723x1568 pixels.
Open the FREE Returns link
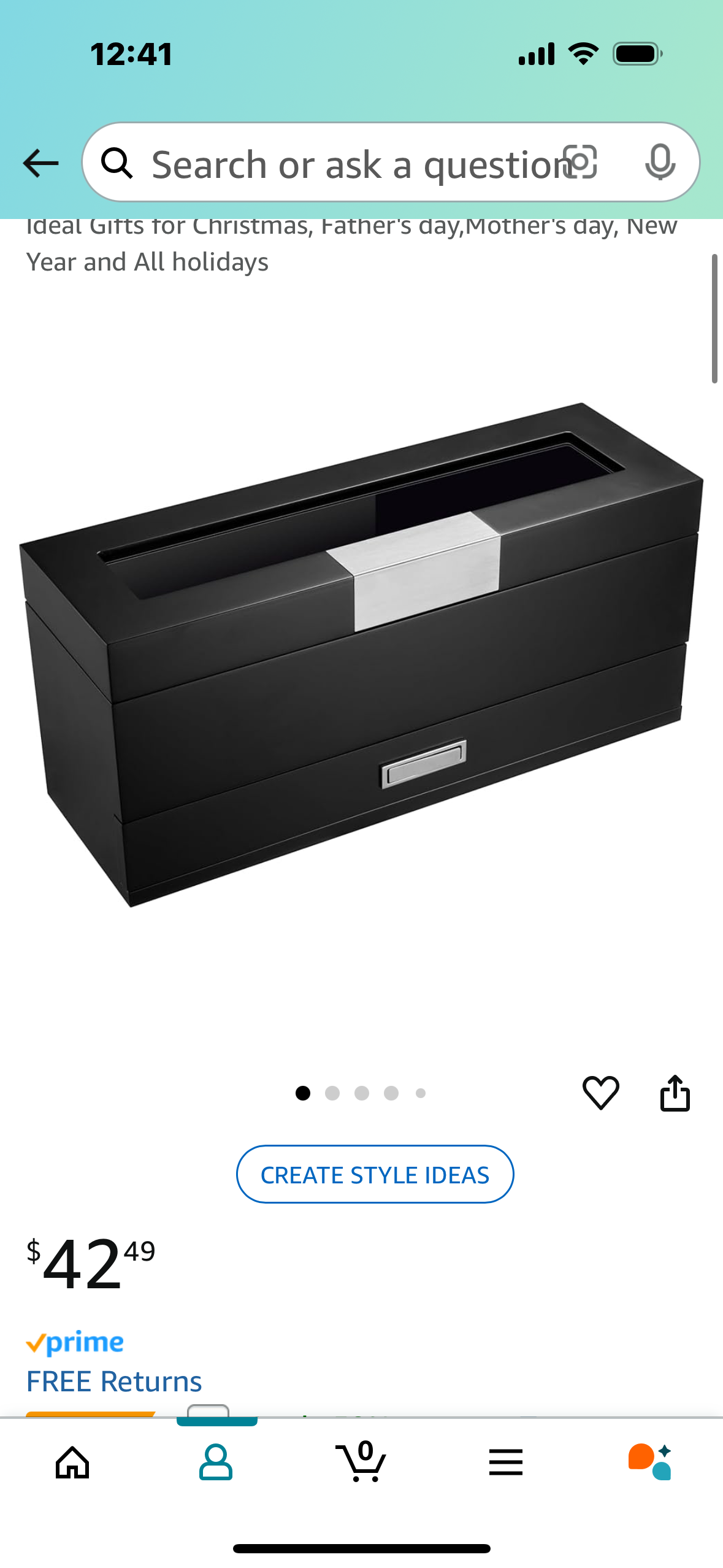point(114,1382)
